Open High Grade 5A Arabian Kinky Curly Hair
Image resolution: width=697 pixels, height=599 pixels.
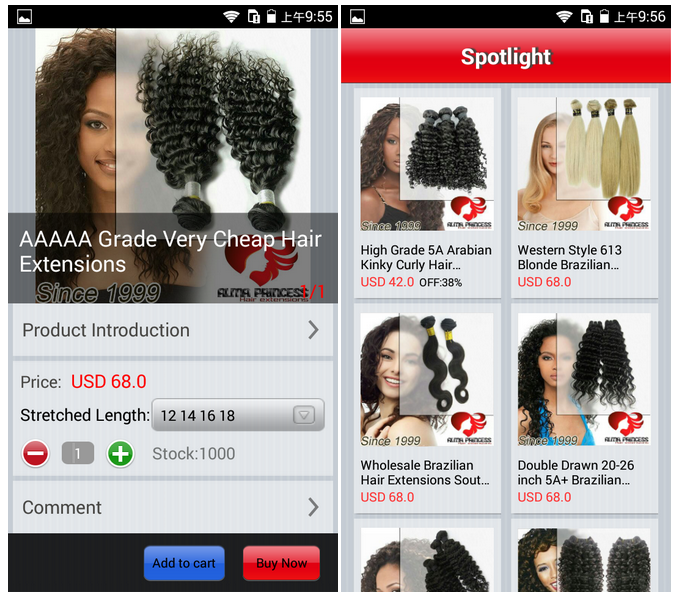tap(427, 192)
